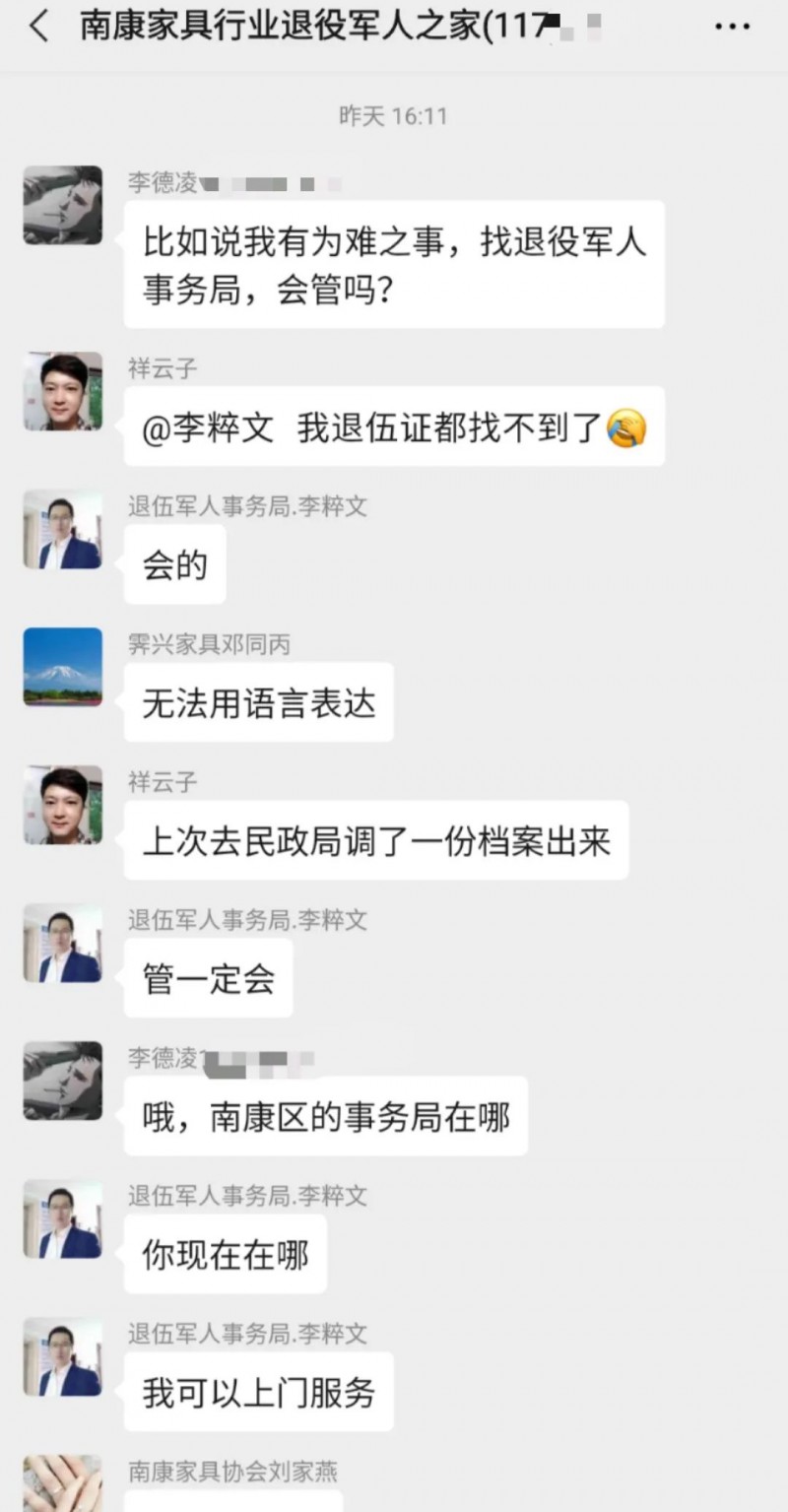The width and height of the screenshot is (788, 1512).
Task: Select the timestamp 昨天 16:11
Action: click(393, 115)
